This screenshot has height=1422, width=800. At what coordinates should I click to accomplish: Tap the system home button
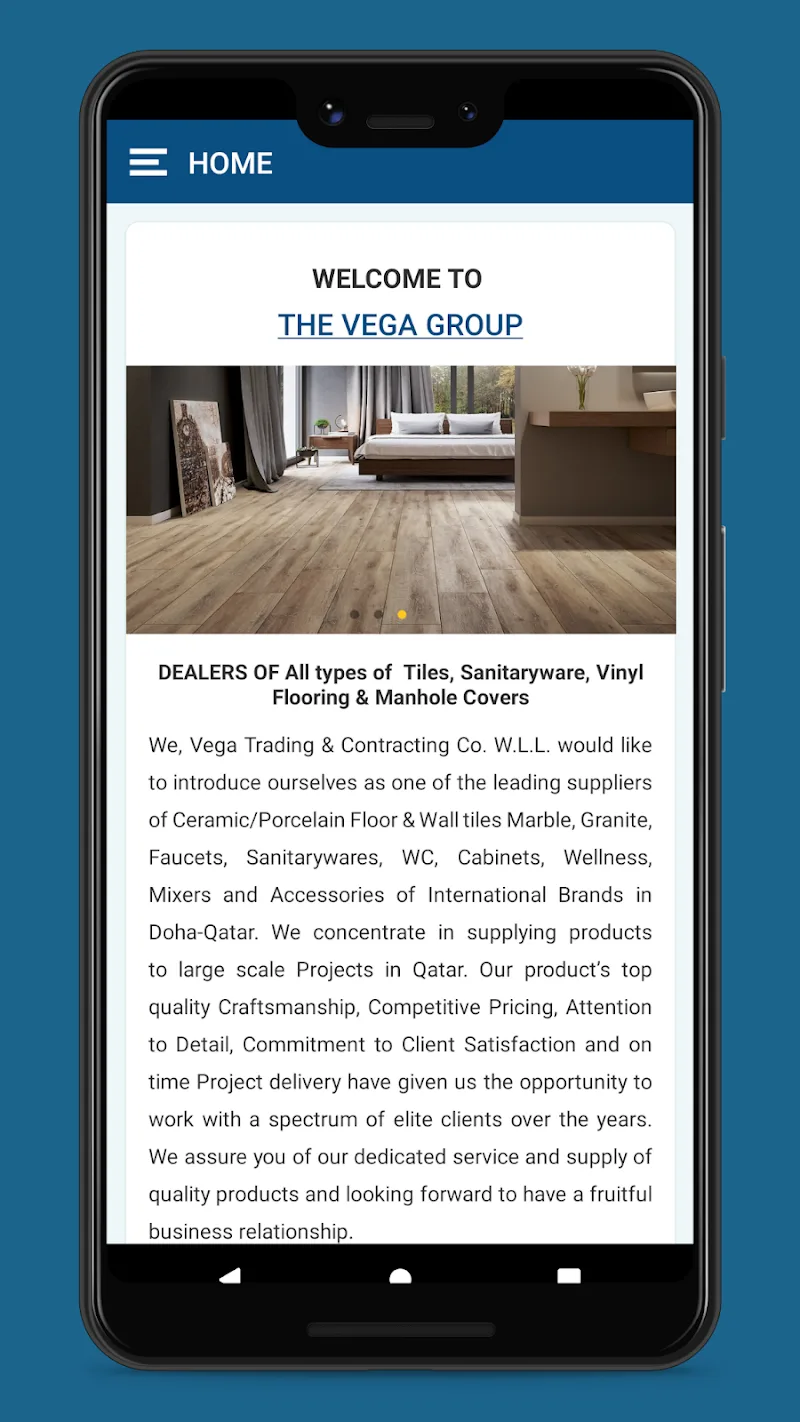coord(400,1275)
